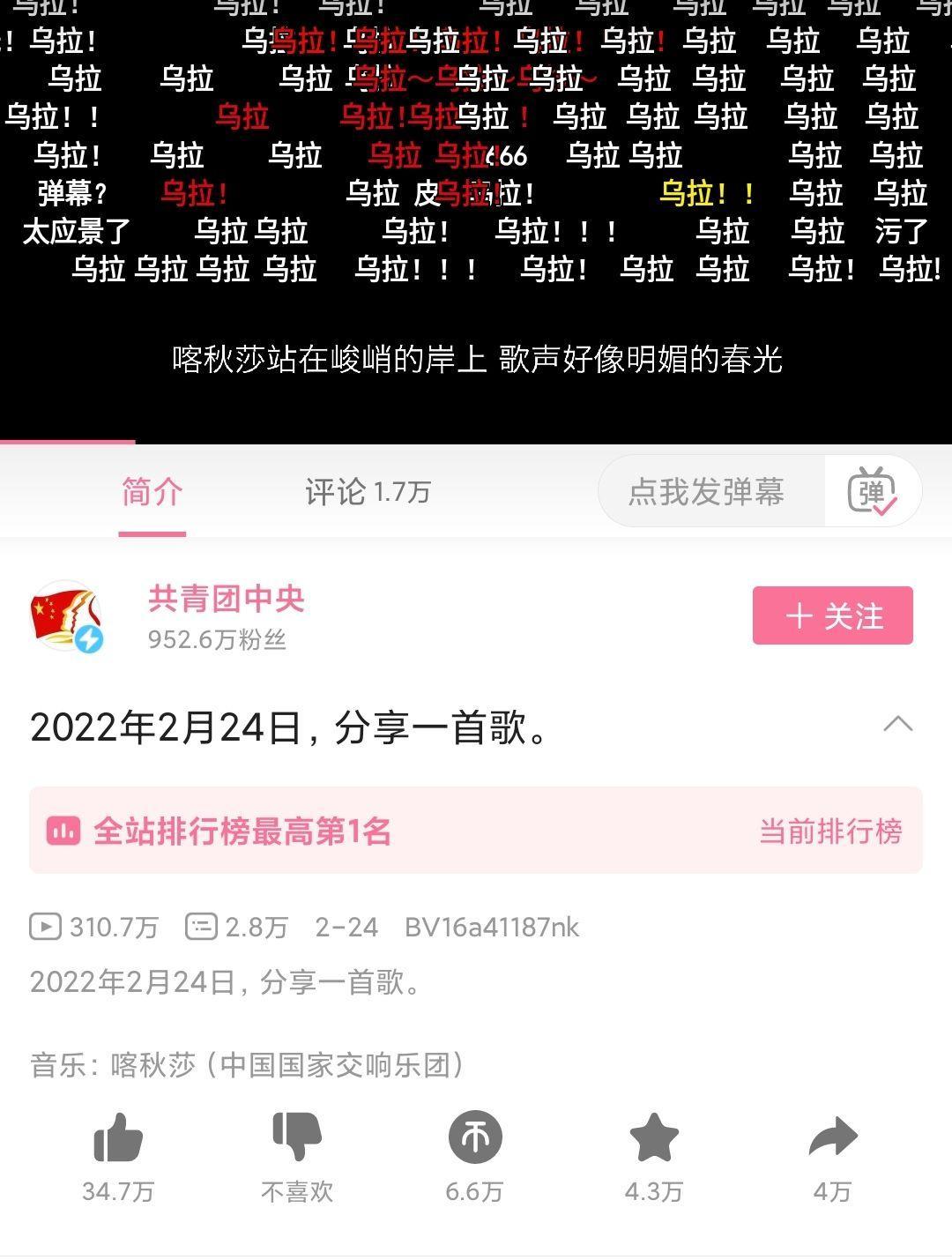This screenshot has width=952, height=1260.
Task: Open the 评论 1.7万 comments tab
Action: [x=368, y=492]
